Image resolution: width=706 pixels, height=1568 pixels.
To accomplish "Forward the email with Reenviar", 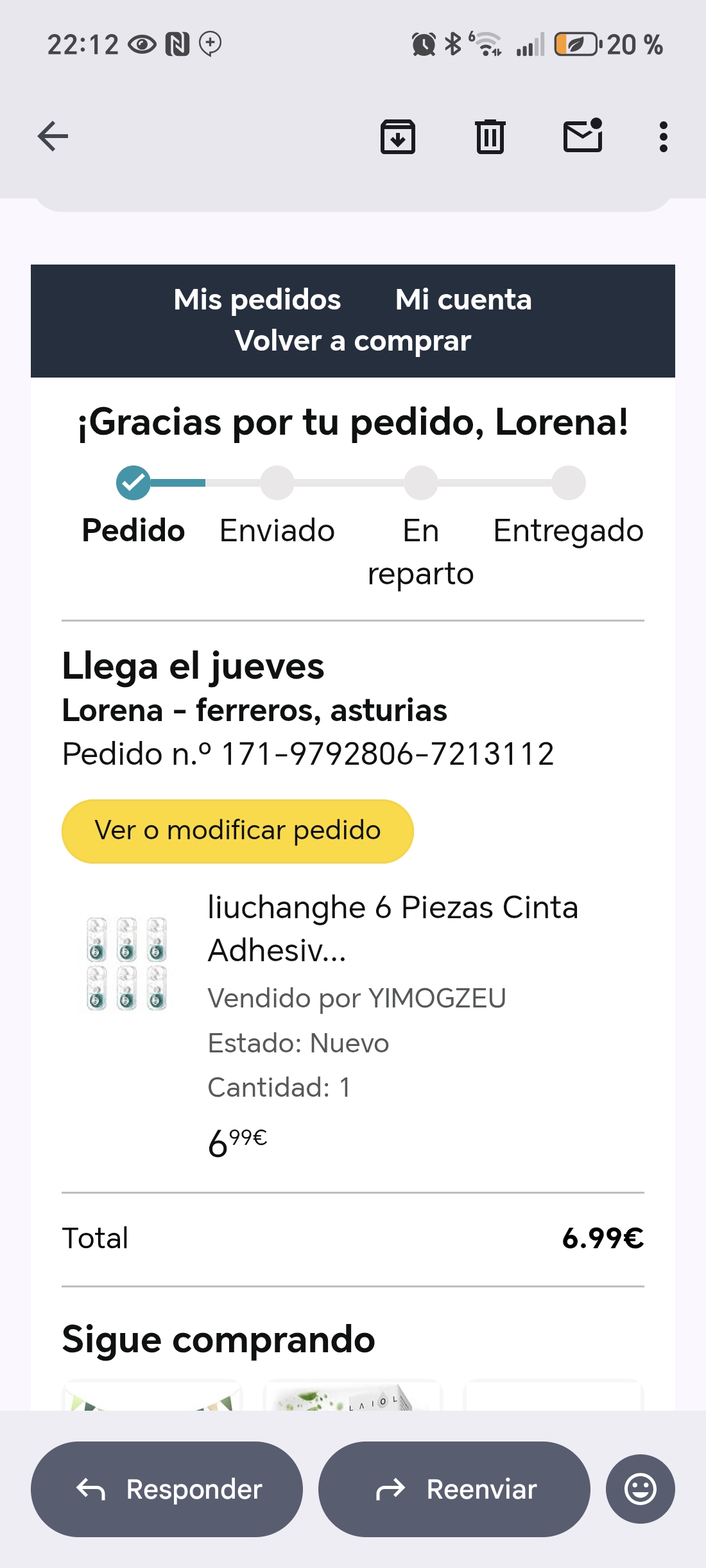I will [454, 1489].
